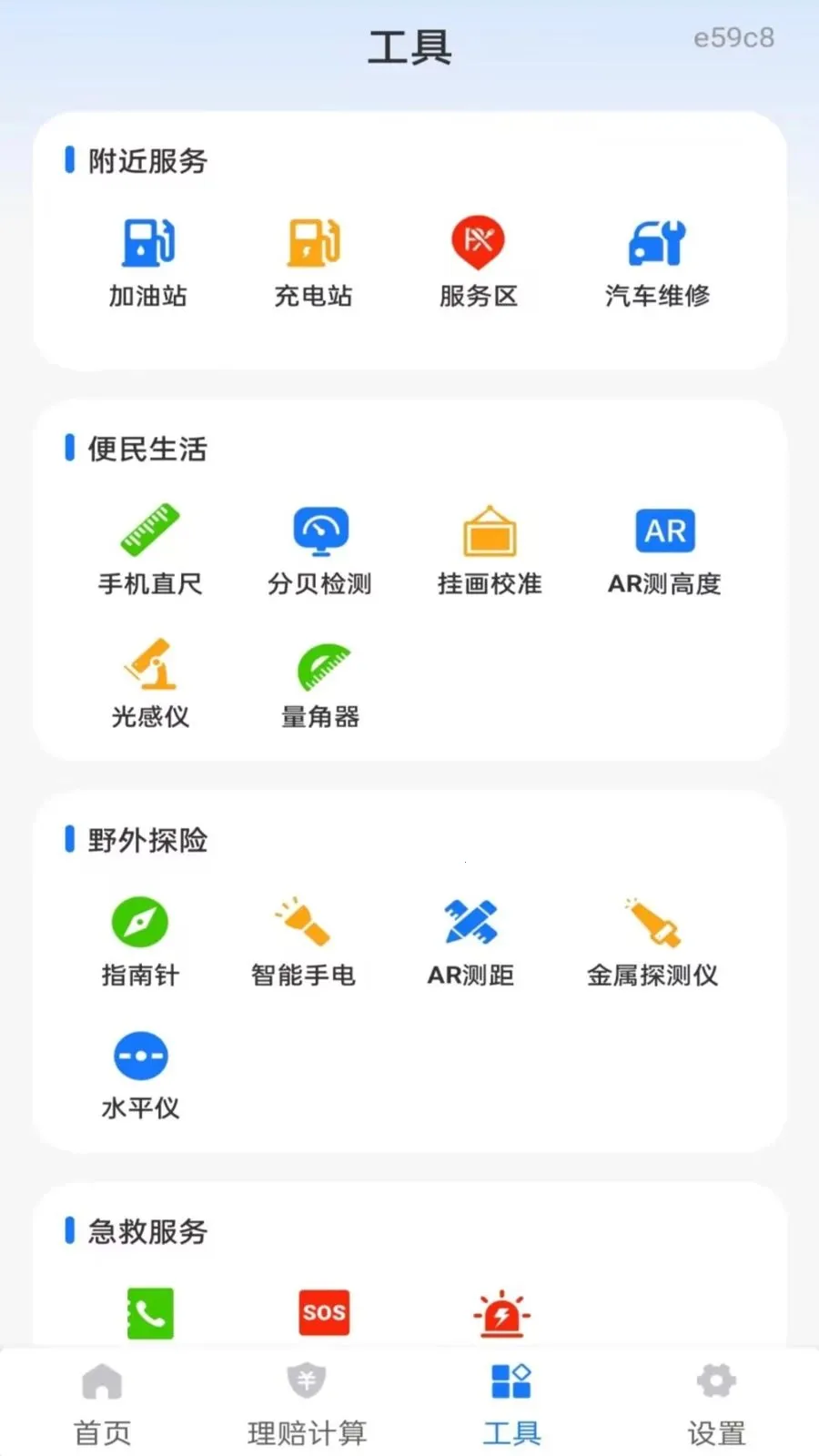Viewport: 819px width, 1456px height.
Task: Turn on 智能手电 smart flashlight tool
Action: (303, 941)
